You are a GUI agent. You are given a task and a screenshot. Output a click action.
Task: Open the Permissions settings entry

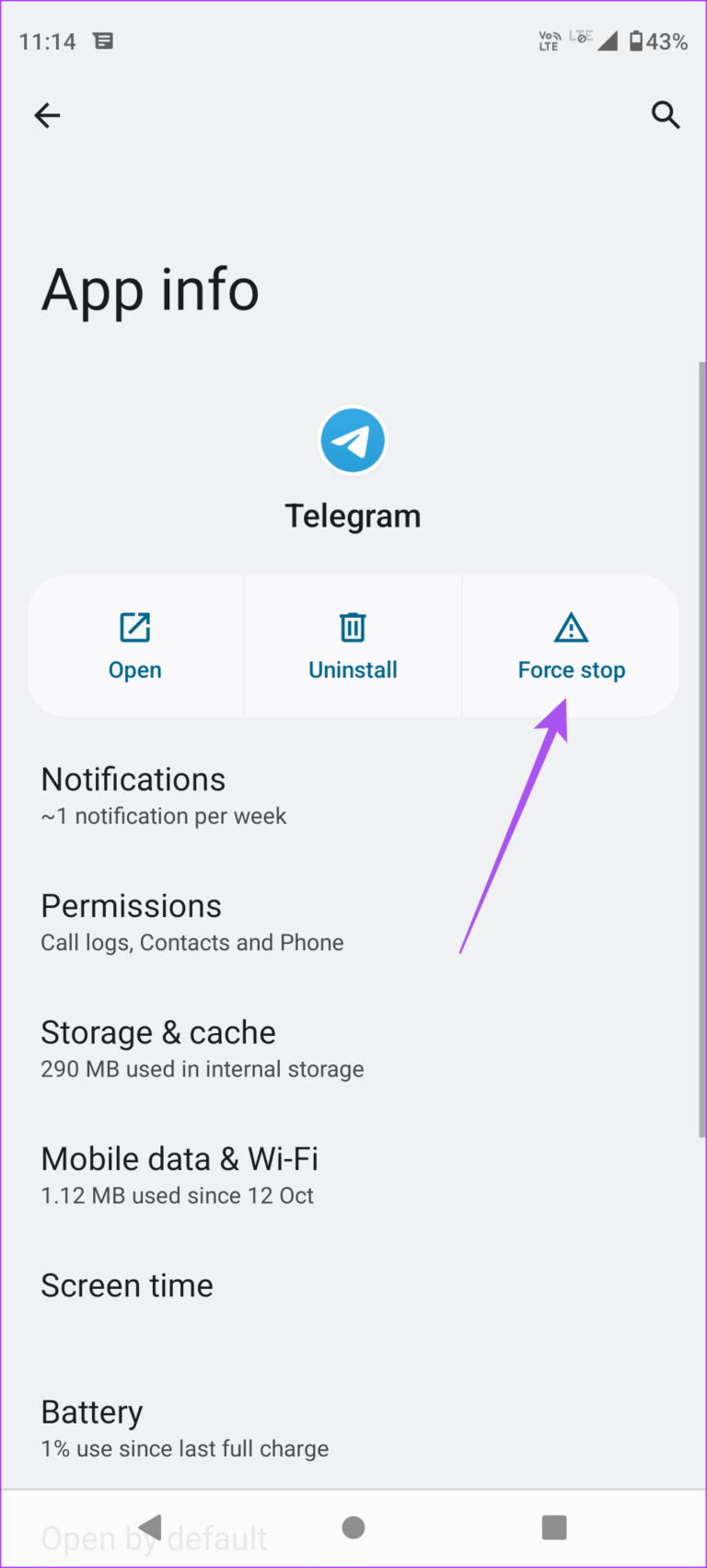point(184,921)
